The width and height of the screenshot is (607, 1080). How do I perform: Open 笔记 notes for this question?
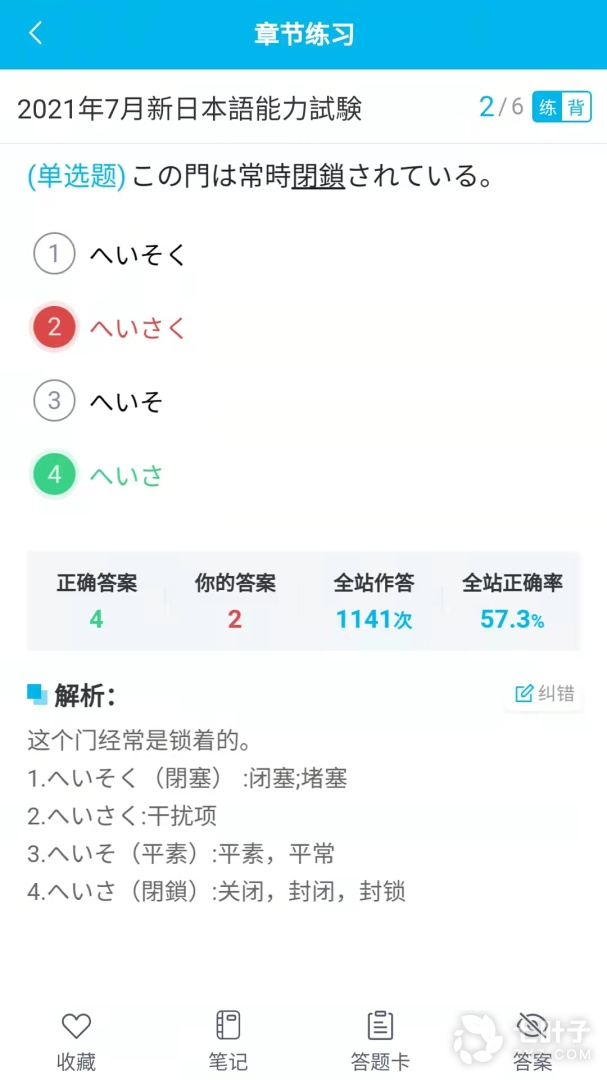pyautogui.click(x=228, y=1040)
